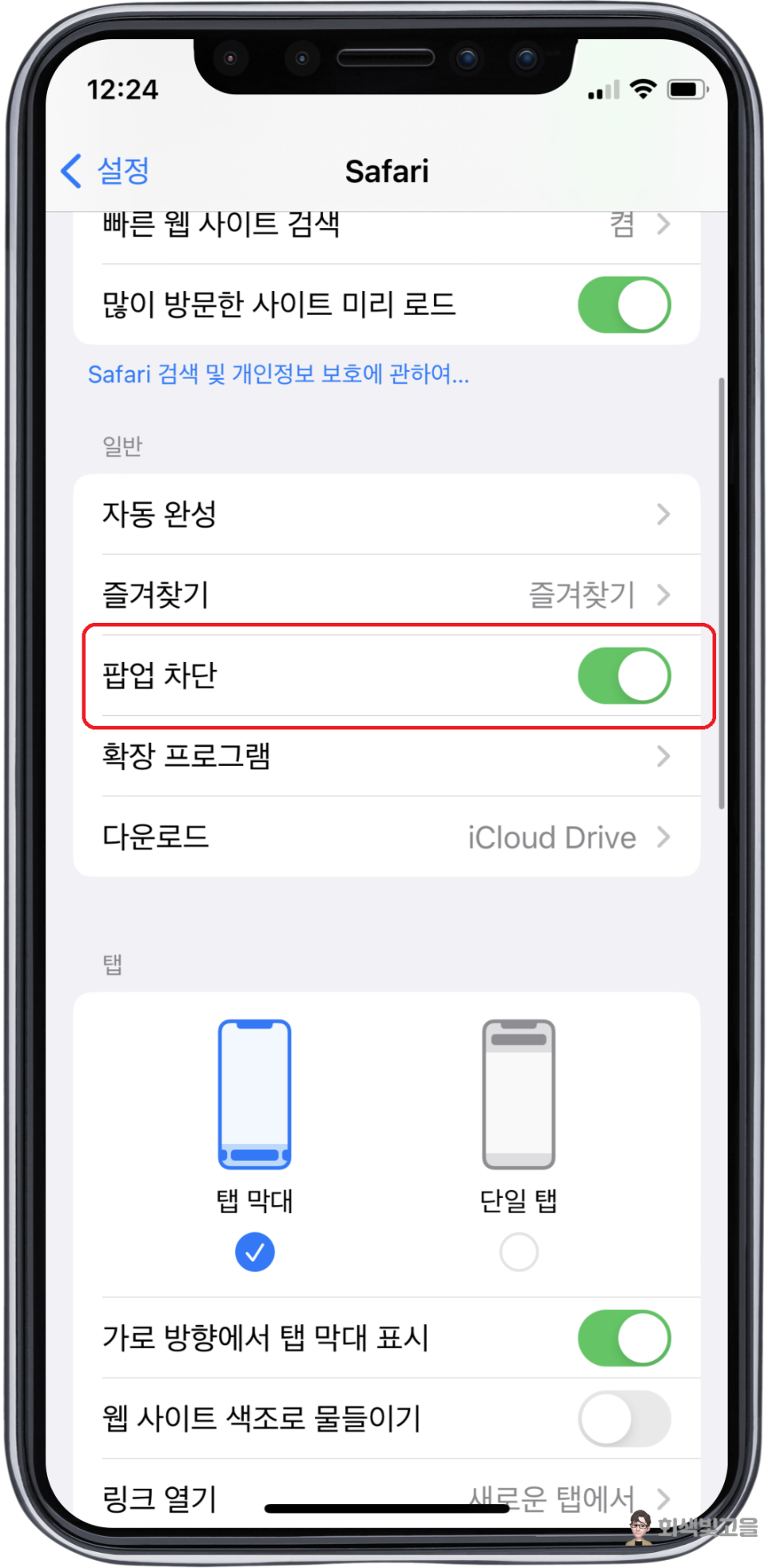Turn off 팝업 차단 switch

click(x=624, y=676)
